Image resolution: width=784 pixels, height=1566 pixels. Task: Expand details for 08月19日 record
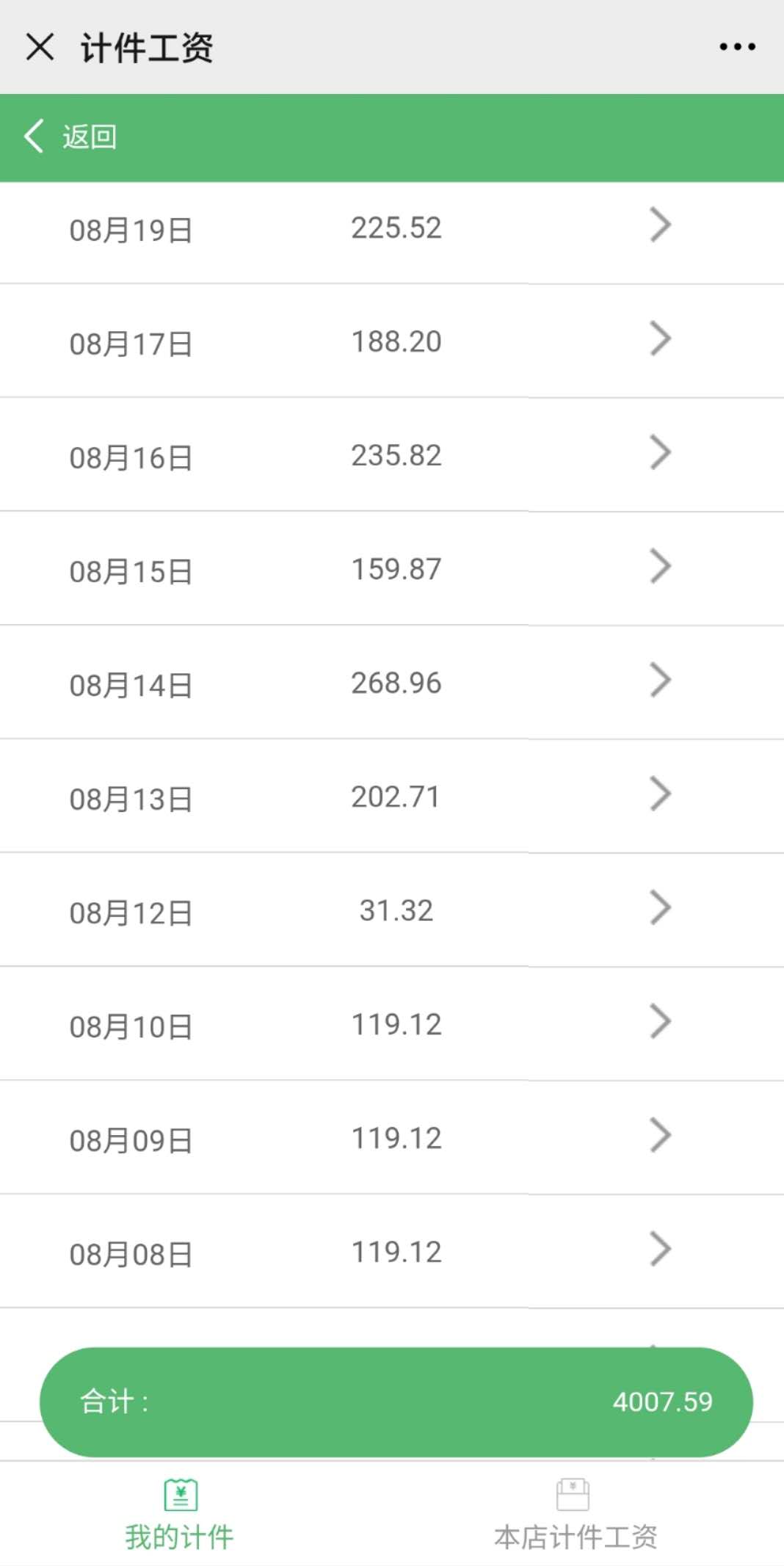[x=658, y=226]
